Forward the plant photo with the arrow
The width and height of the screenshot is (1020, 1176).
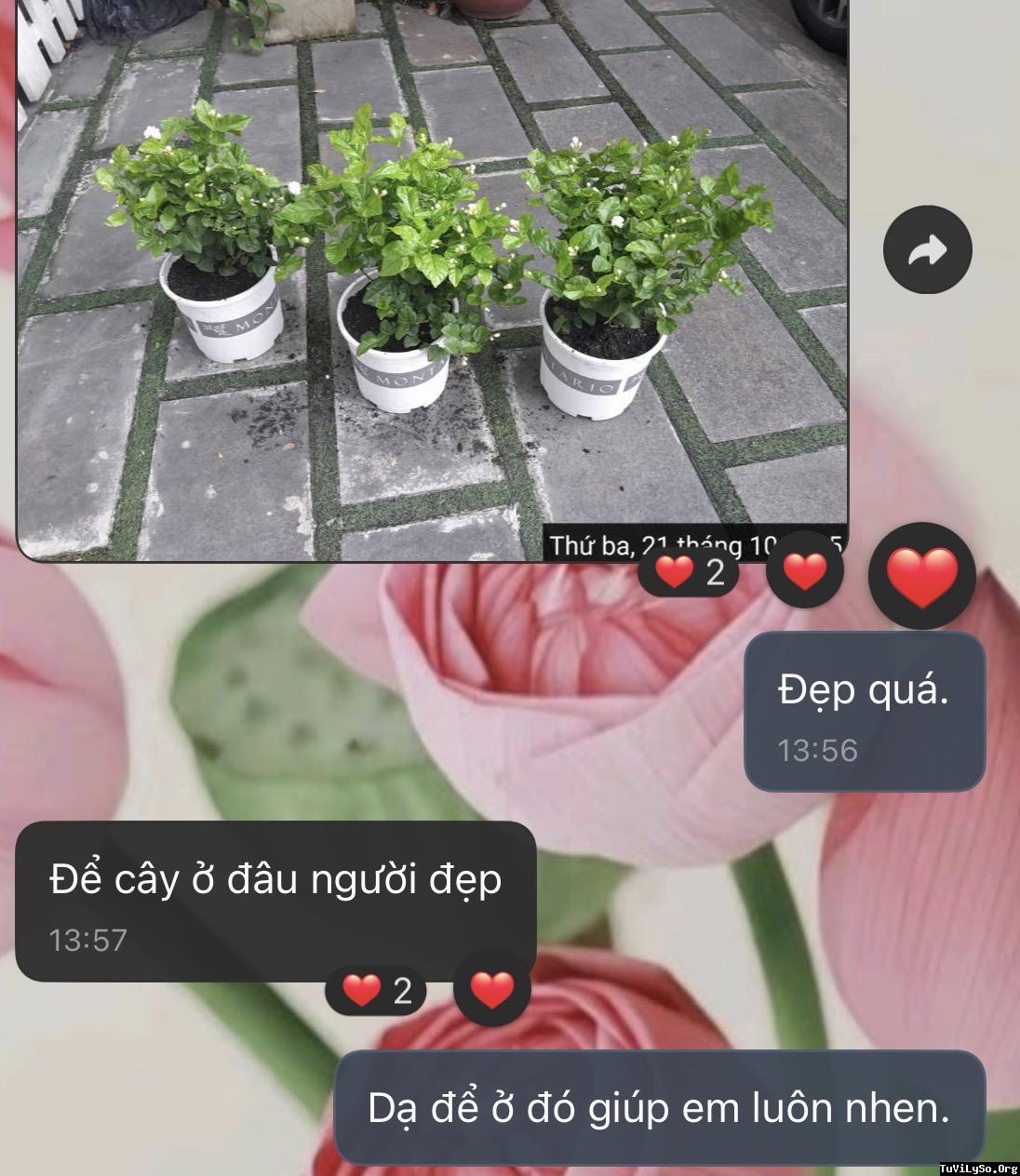point(927,250)
